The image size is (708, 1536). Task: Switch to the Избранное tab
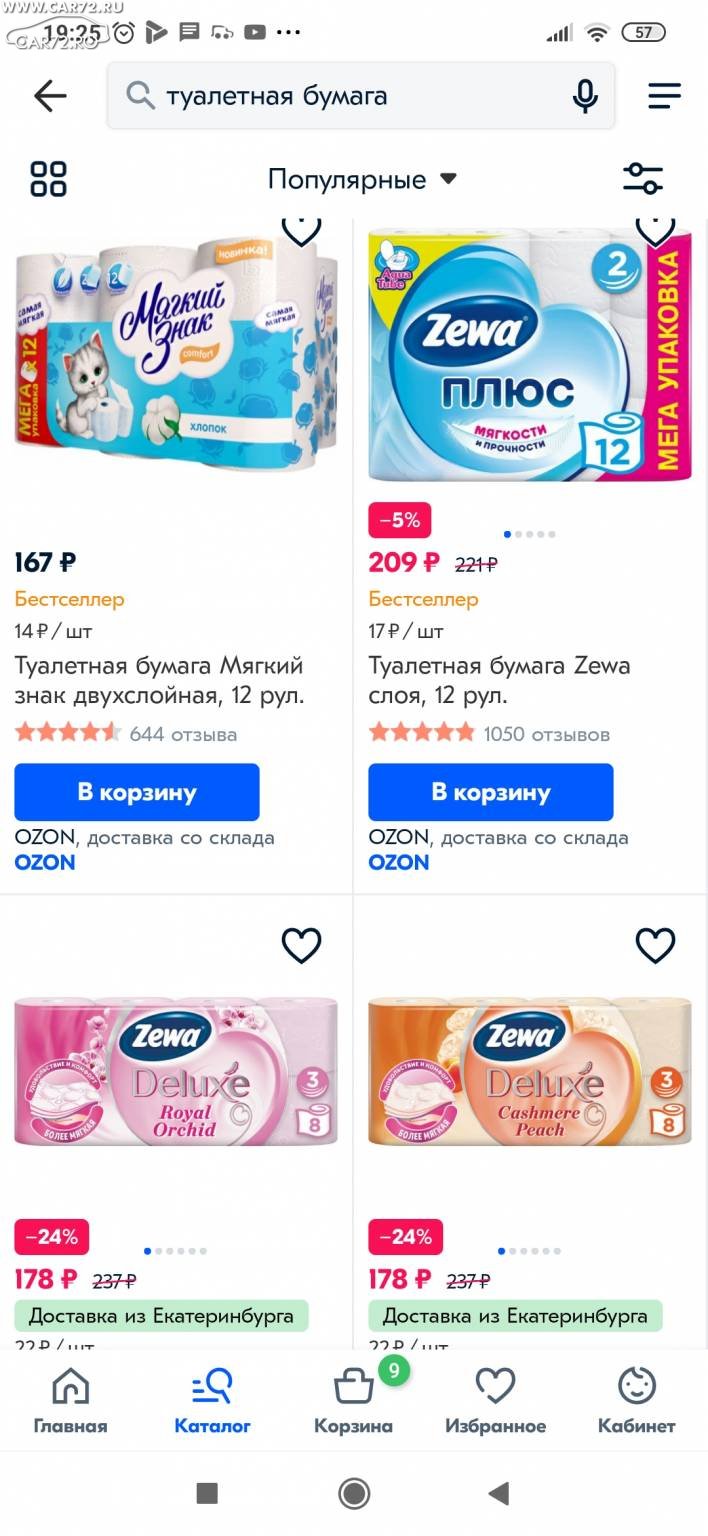pyautogui.click(x=495, y=1400)
